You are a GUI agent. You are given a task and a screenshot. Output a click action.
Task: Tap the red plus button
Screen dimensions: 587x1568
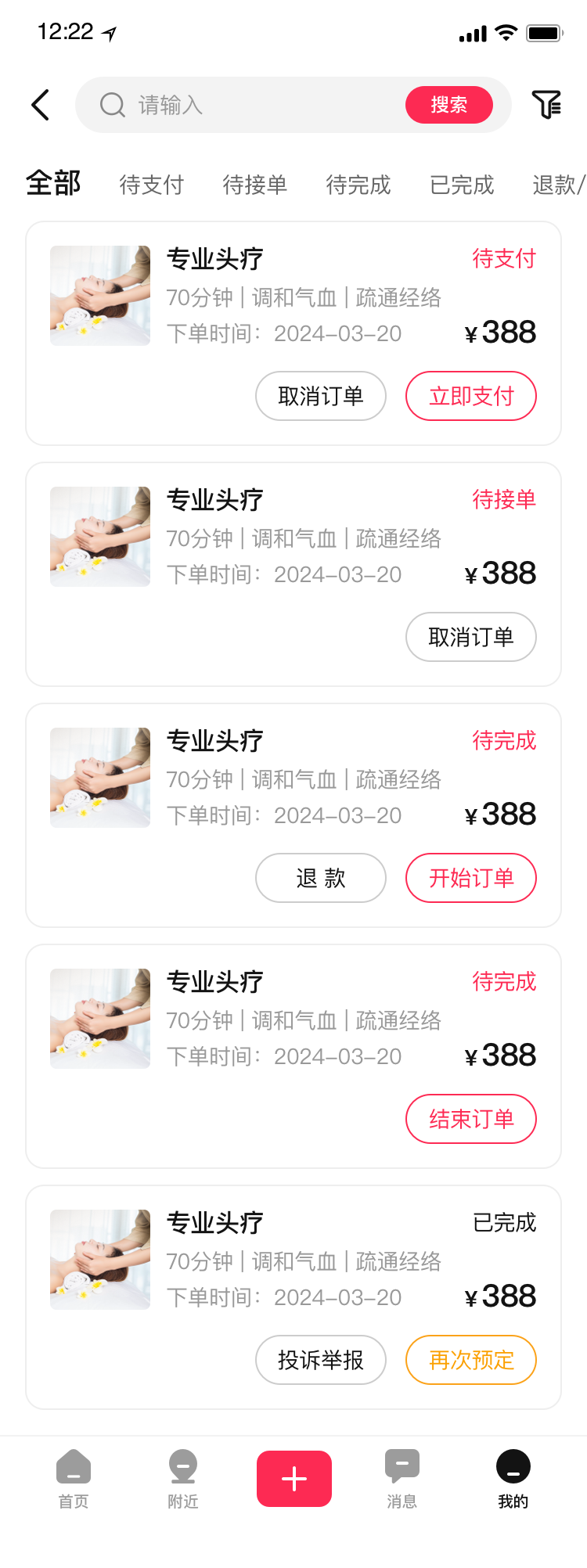294,1478
